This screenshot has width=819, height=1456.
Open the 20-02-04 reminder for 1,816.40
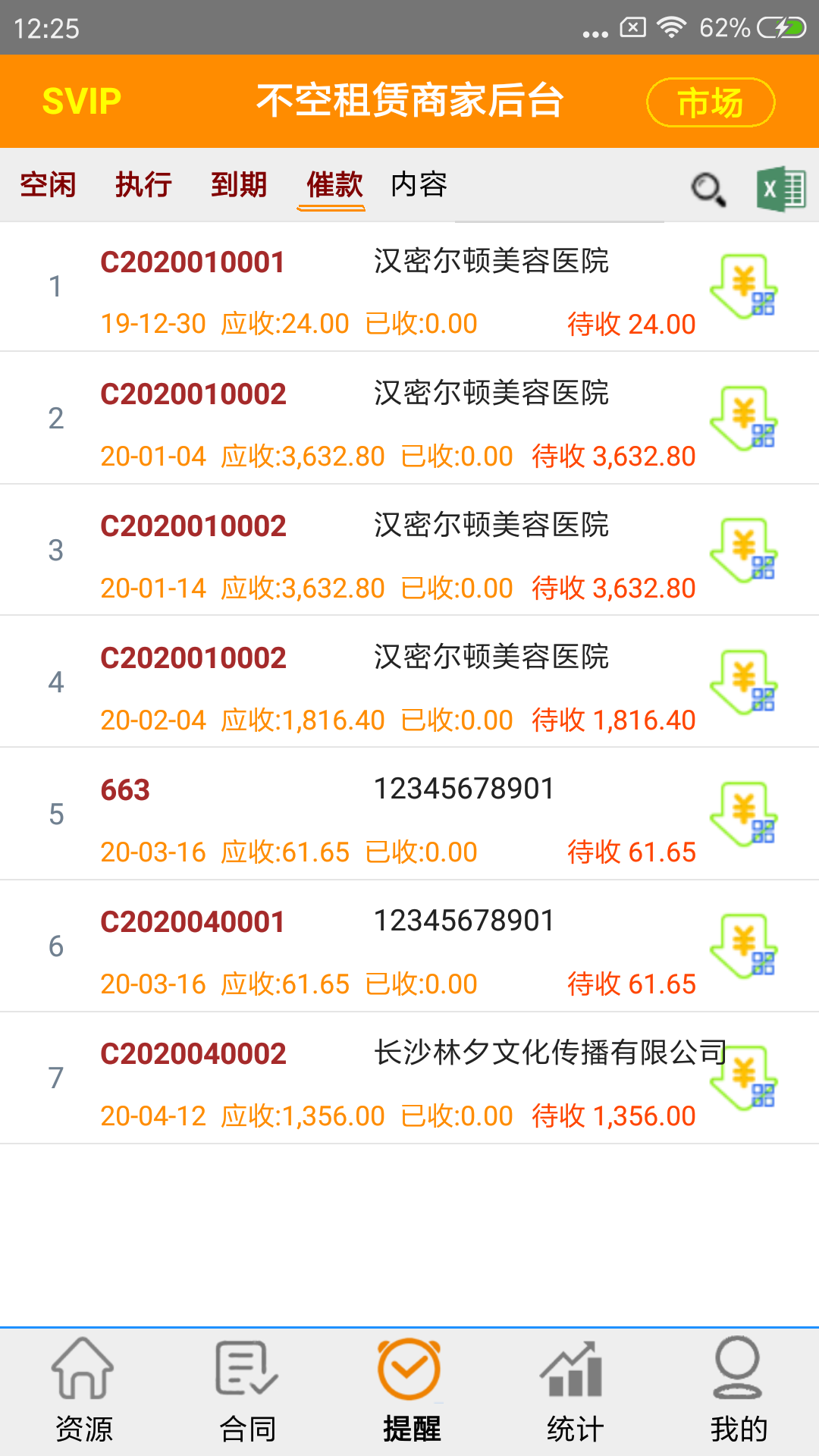pyautogui.click(x=379, y=682)
